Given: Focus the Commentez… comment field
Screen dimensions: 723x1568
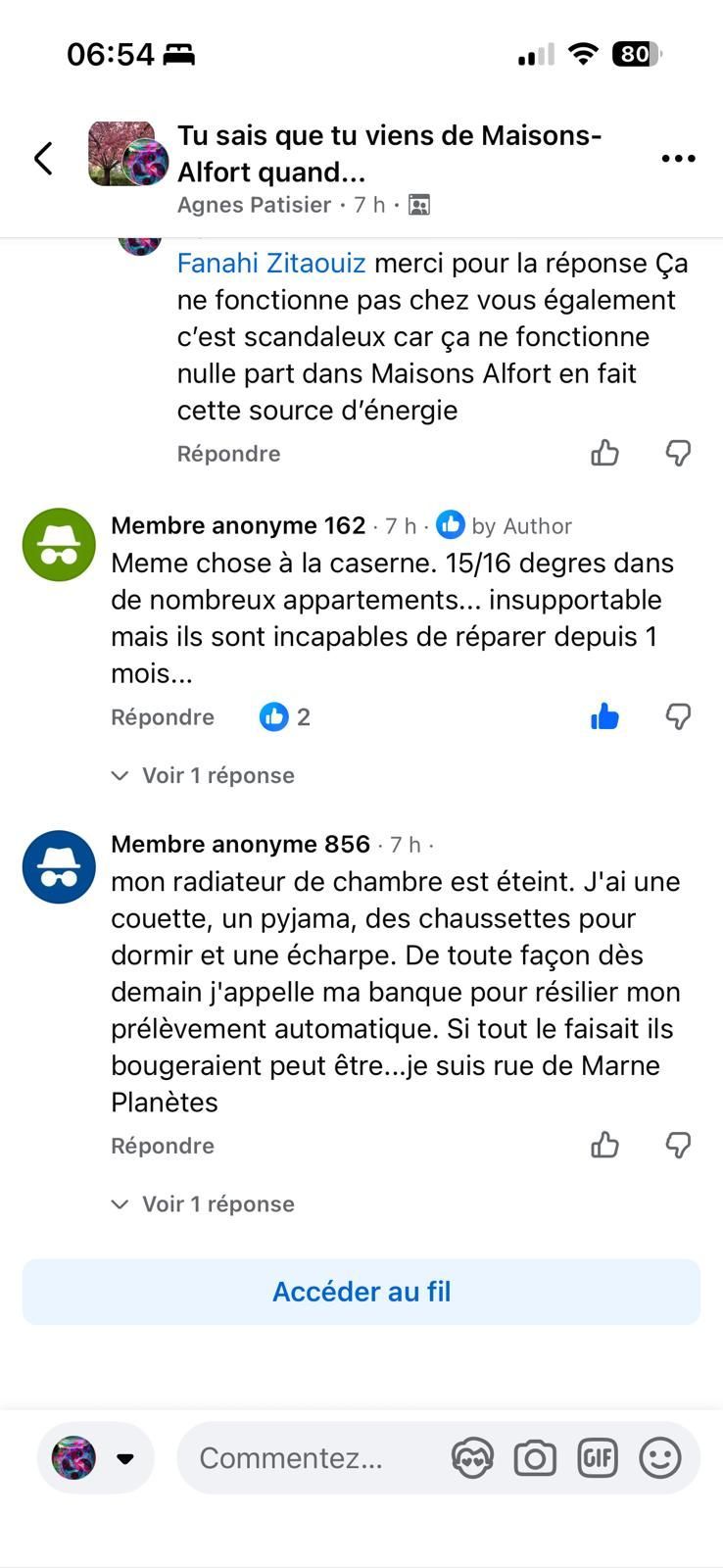Looking at the screenshot, I should 304,1458.
